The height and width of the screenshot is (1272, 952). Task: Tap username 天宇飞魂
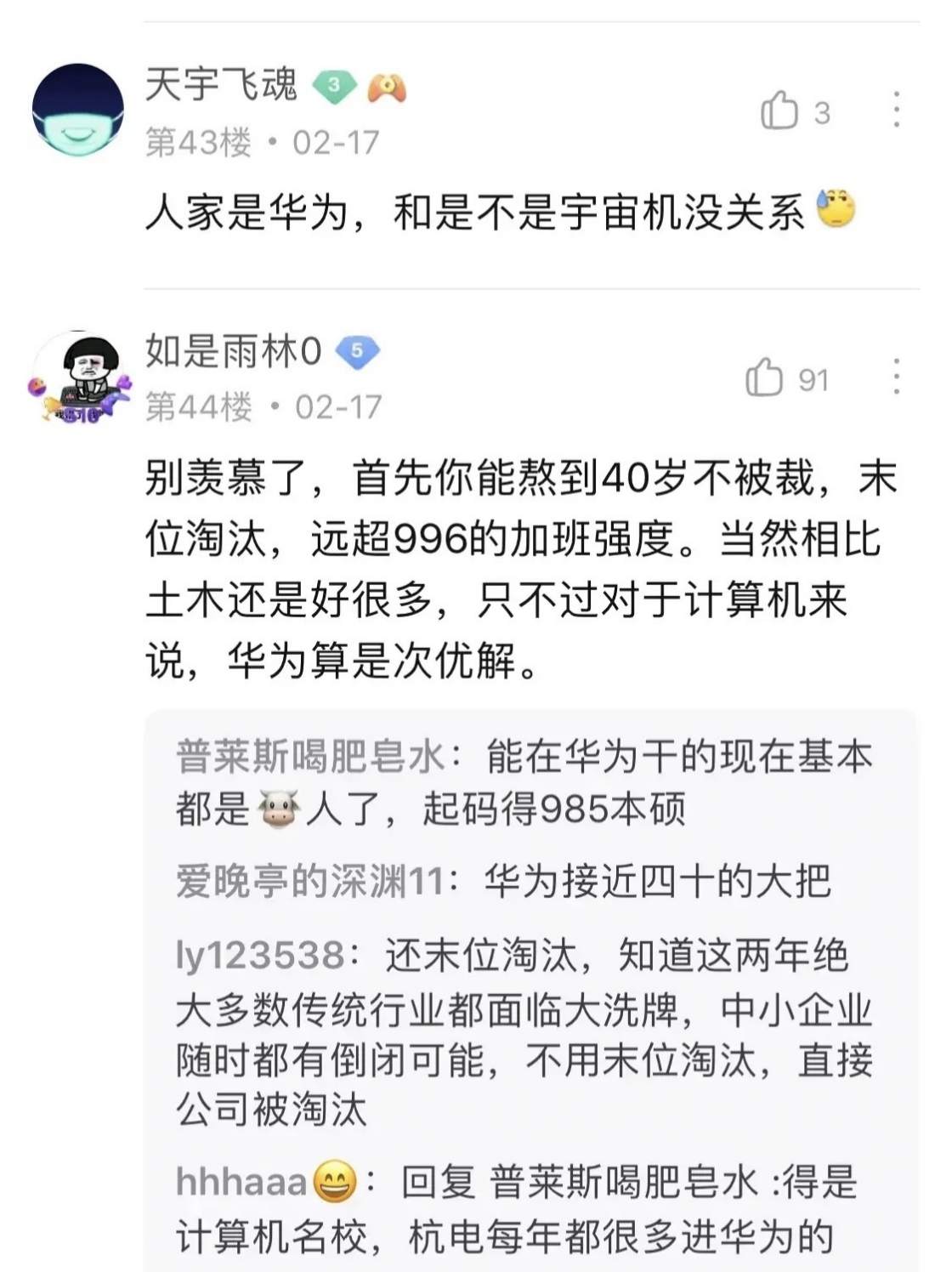point(221,85)
